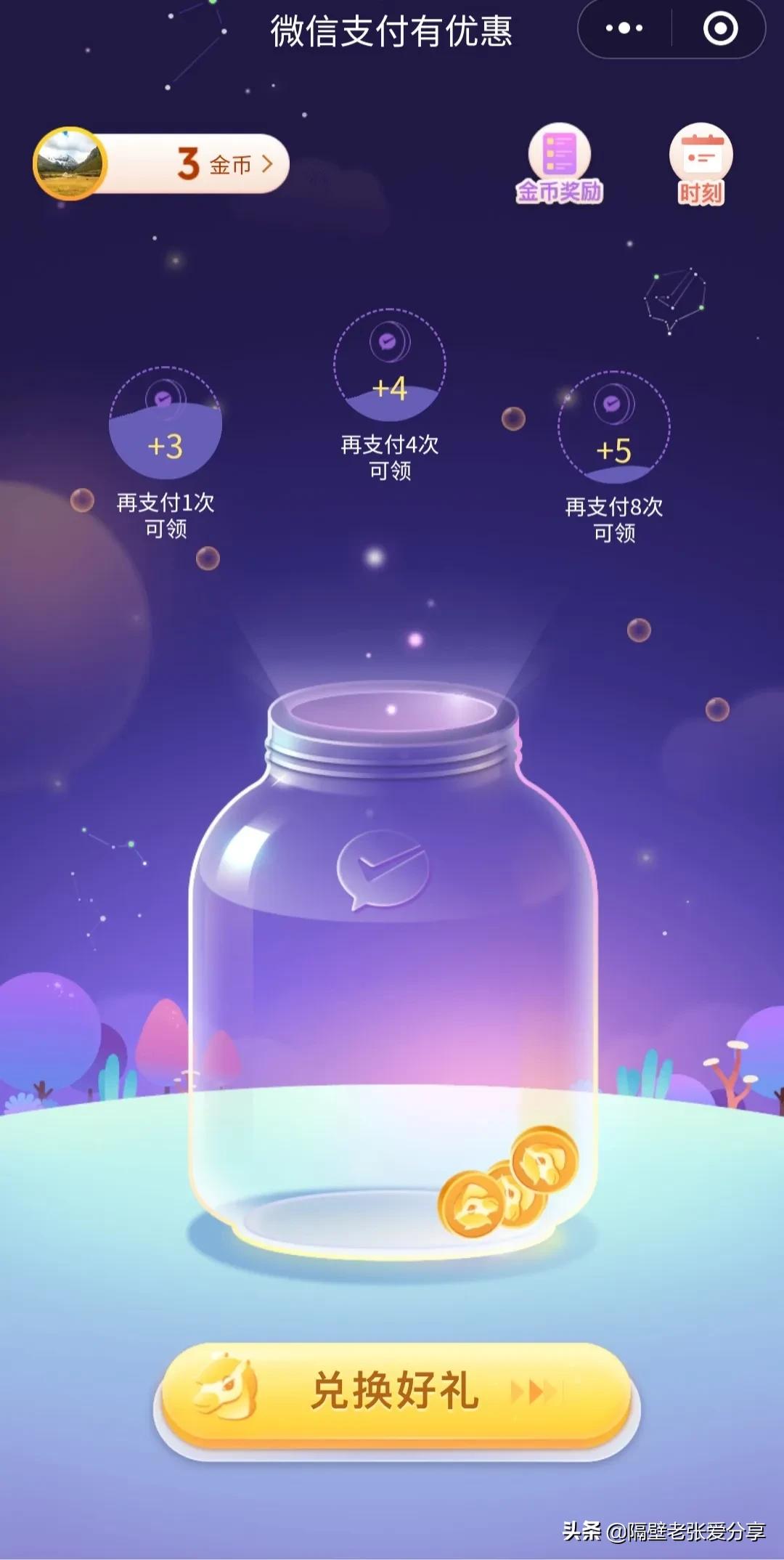This screenshot has height=1560, width=784.
Task: Expand the coin balance via its chevron arrow
Action: (x=267, y=163)
